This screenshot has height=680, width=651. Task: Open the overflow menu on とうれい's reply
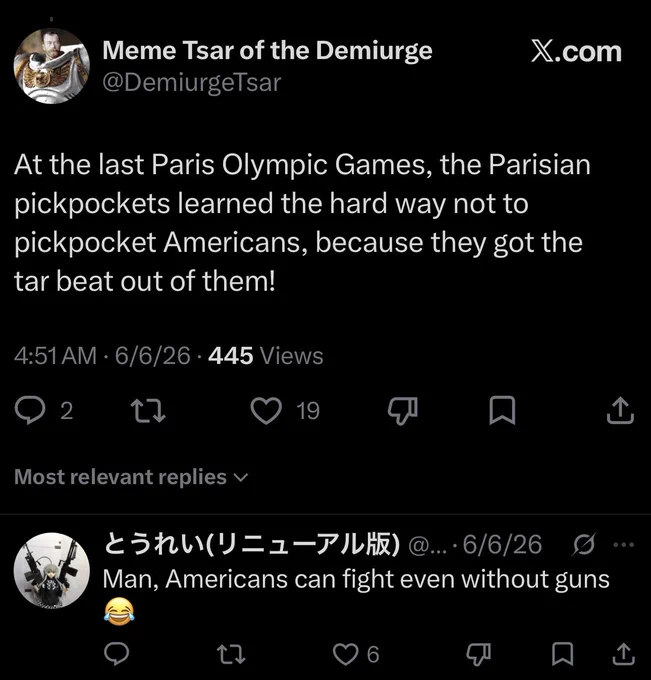624,544
